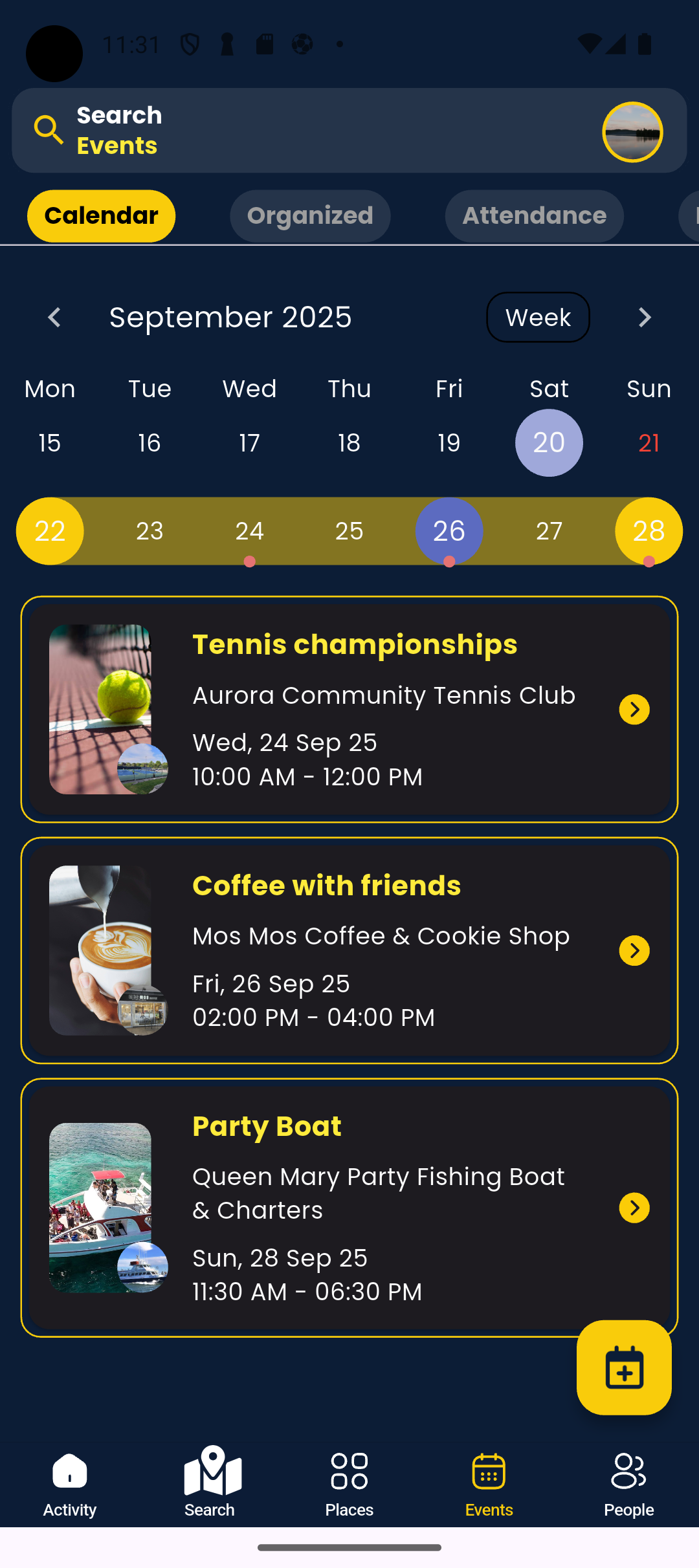The height and width of the screenshot is (1568, 699).
Task: Click the Week view button
Action: 538,317
